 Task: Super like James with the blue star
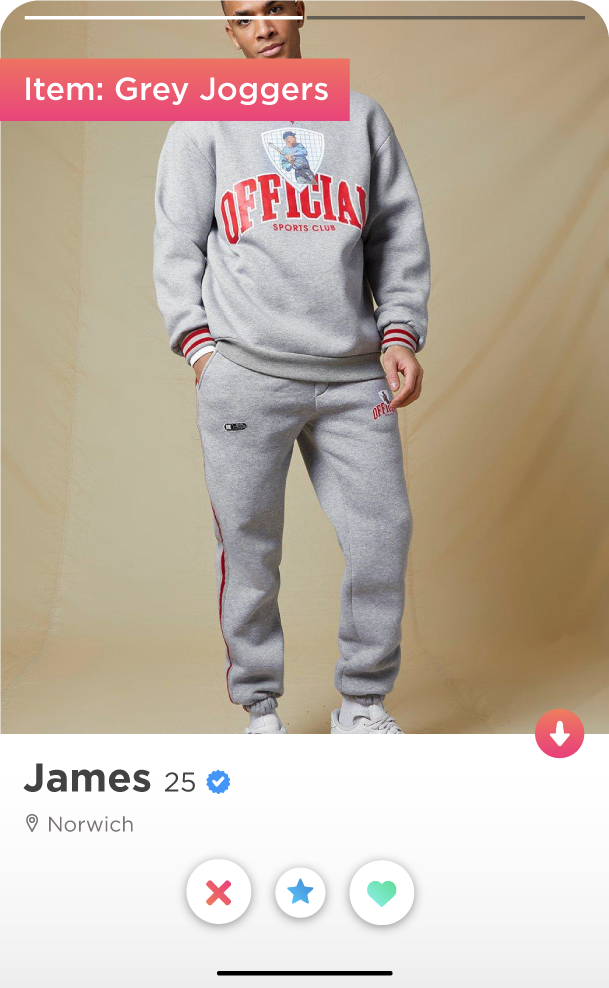pyautogui.click(x=300, y=892)
